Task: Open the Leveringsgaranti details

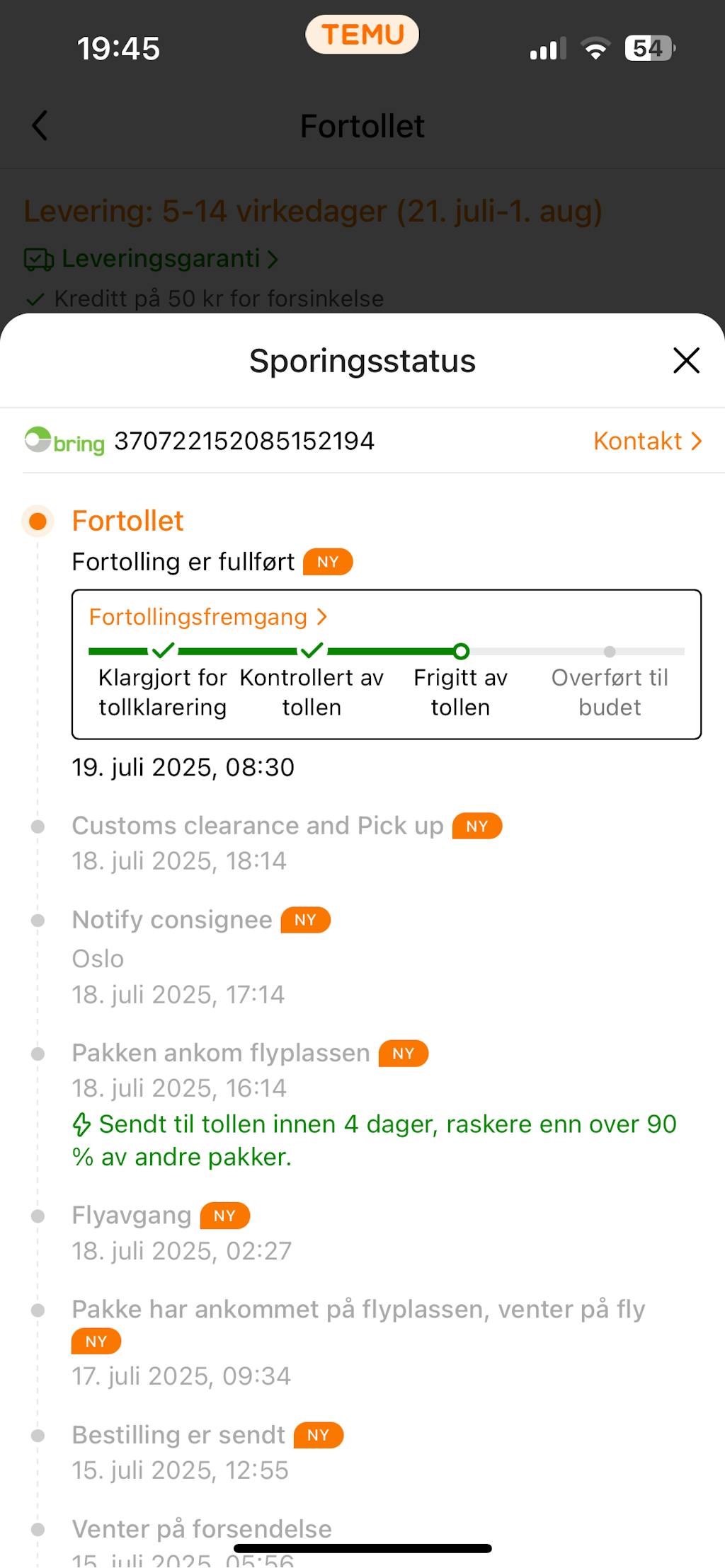Action: tap(160, 259)
